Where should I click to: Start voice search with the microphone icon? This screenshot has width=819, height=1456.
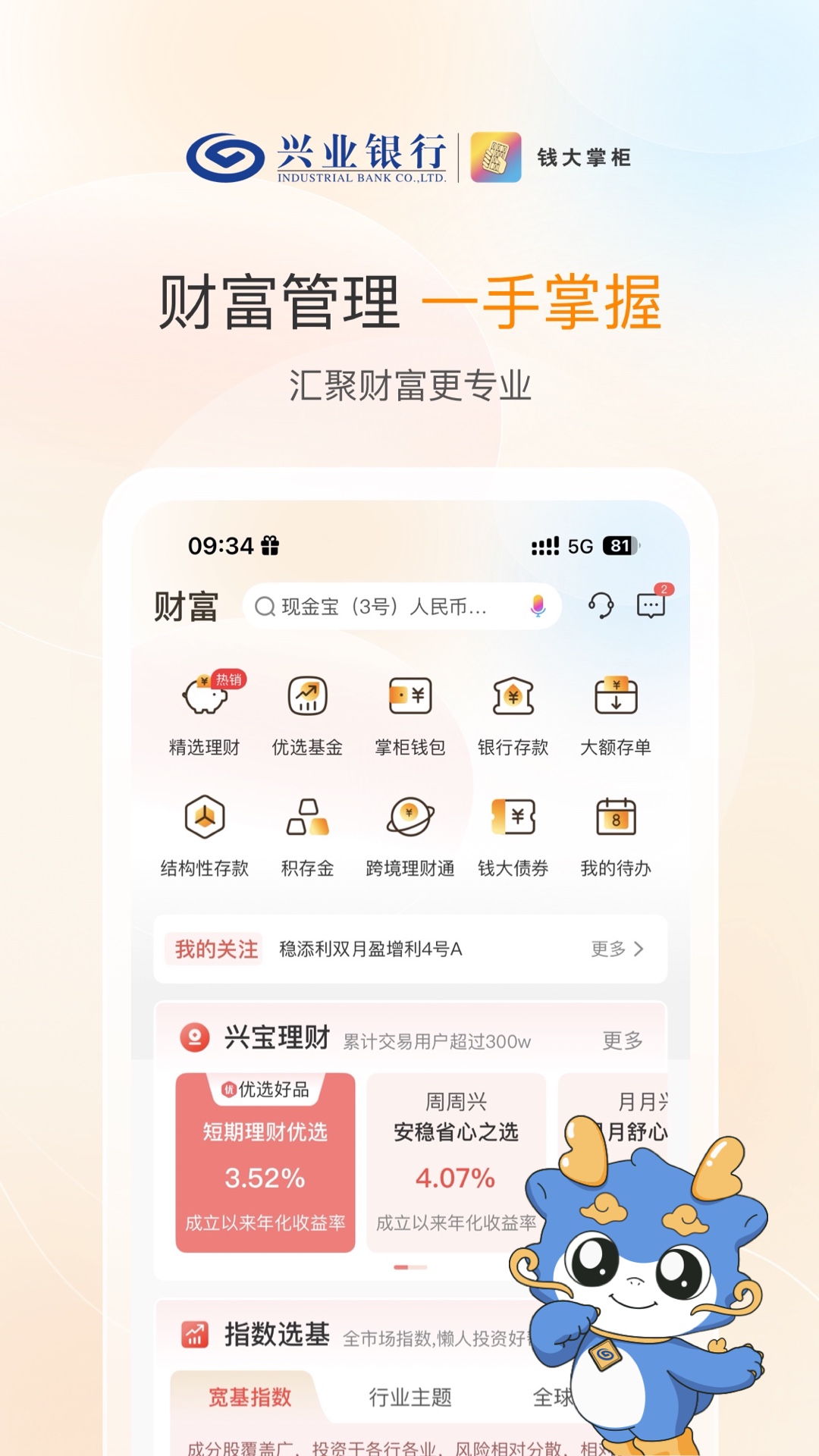pos(536,606)
